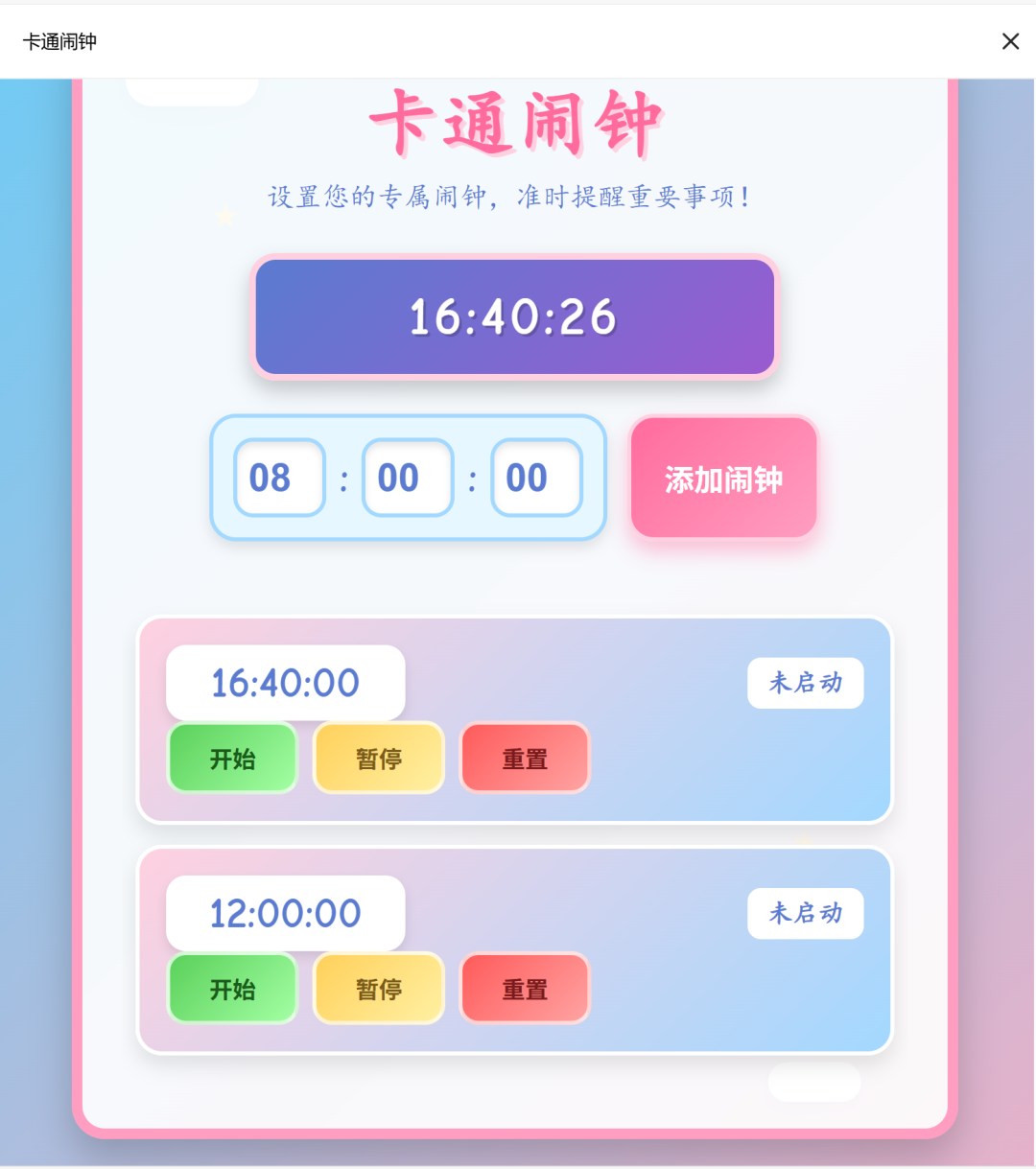Start the 16:40:00 alarm
The width and height of the screenshot is (1036, 1169).
[x=233, y=759]
